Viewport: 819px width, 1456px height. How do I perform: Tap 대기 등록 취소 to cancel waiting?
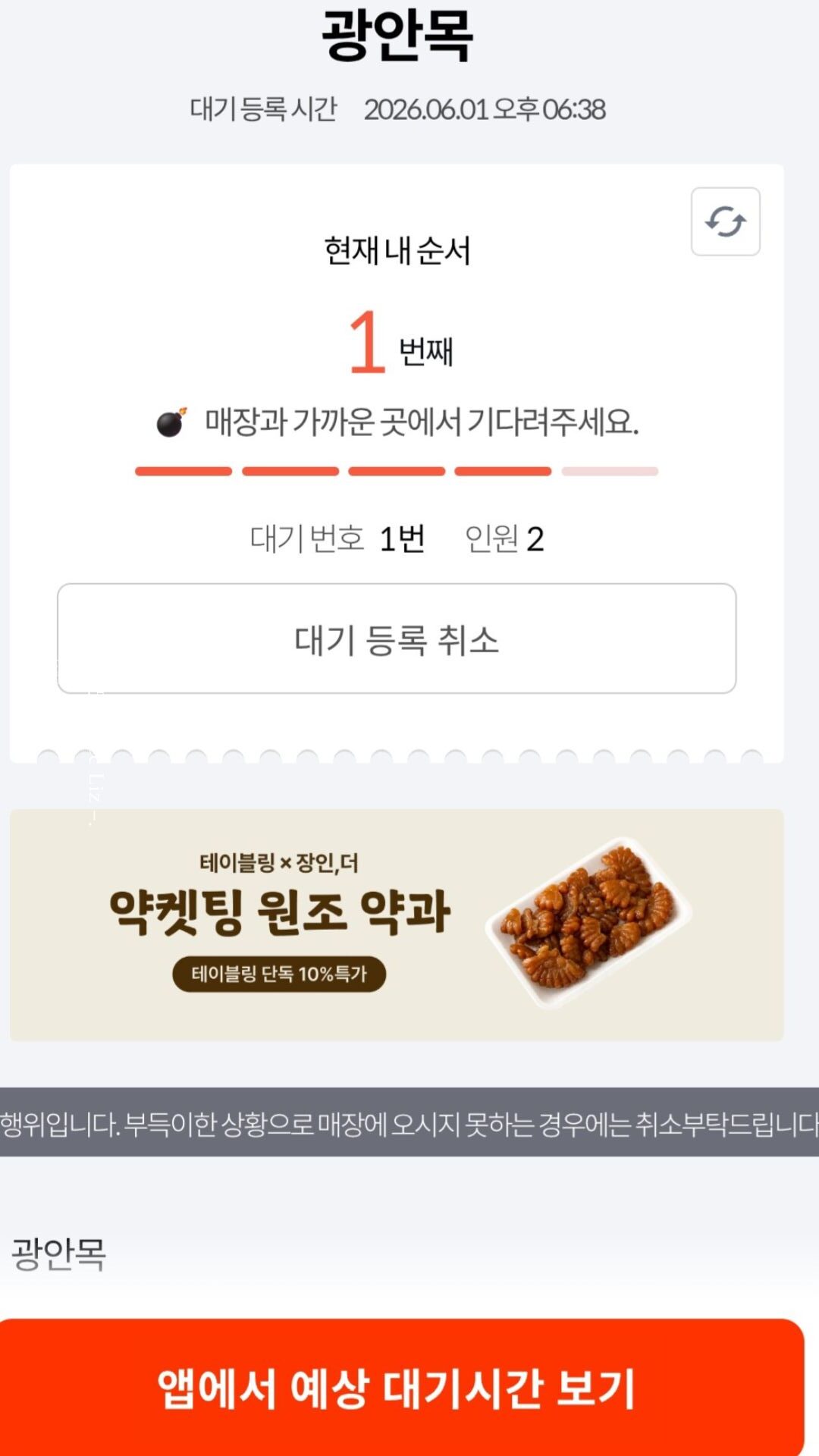[x=397, y=639]
